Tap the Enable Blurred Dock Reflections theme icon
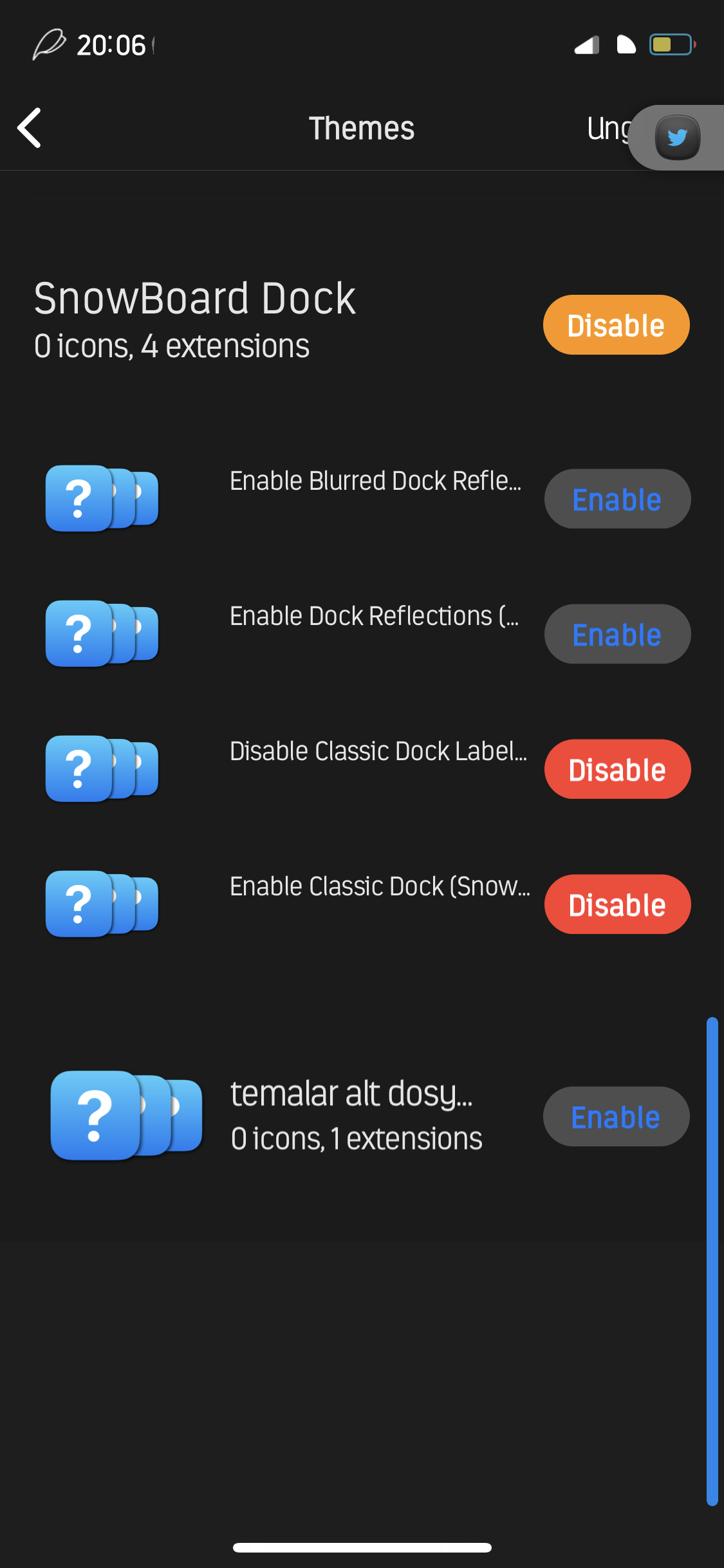The height and width of the screenshot is (1568, 724). [101, 499]
